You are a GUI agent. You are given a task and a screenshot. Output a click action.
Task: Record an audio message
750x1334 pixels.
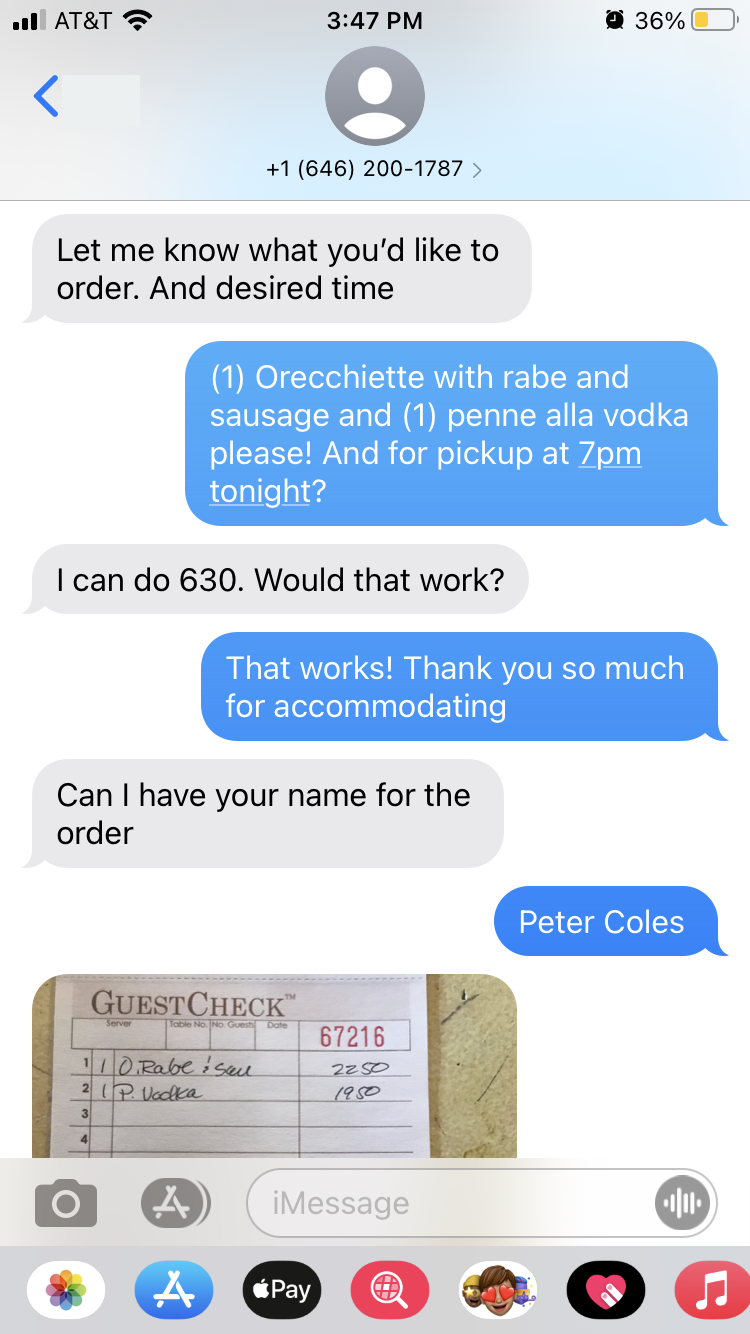683,1203
